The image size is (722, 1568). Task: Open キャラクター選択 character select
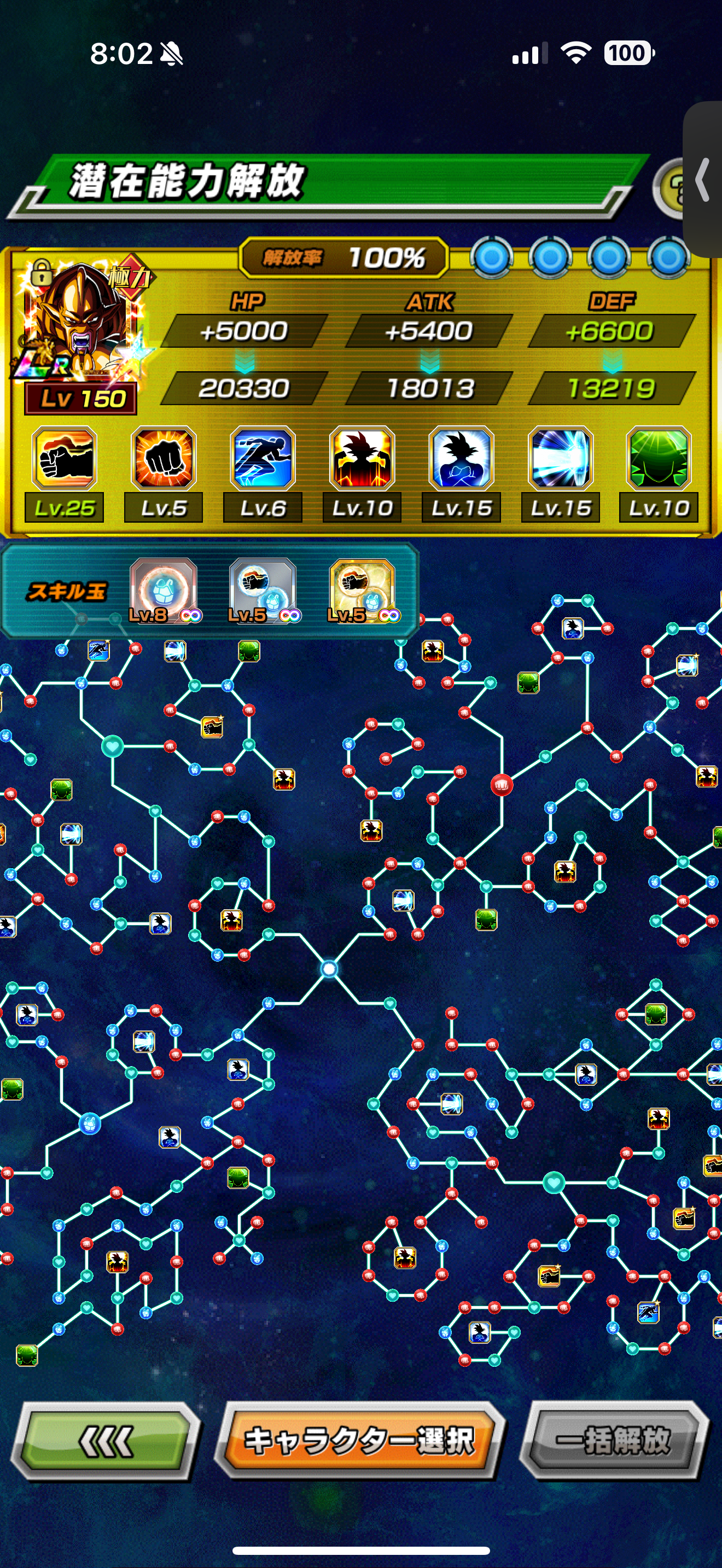coord(360,1440)
